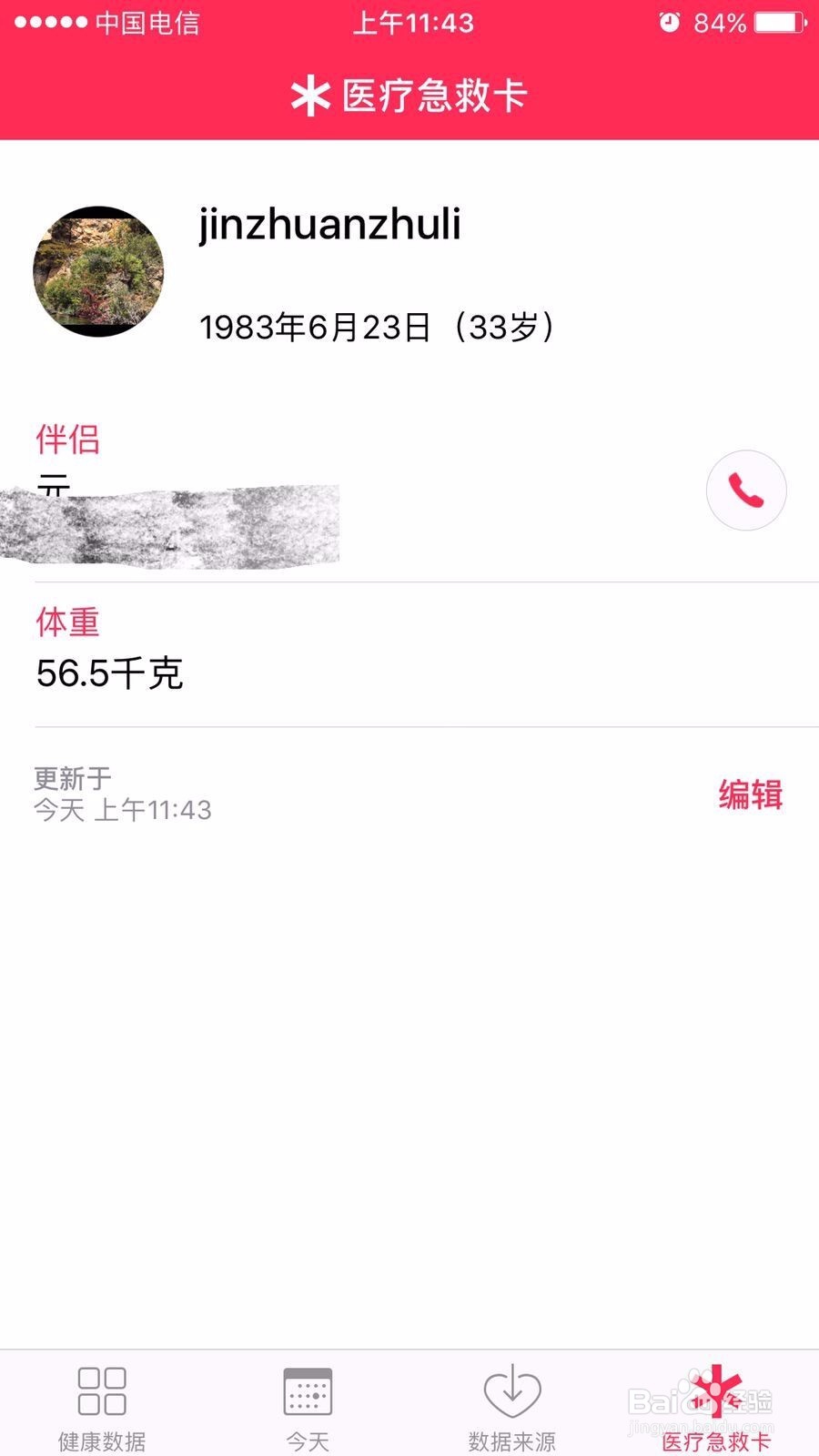Tap the profile photo of jinzhuanzhuli

pos(100,271)
